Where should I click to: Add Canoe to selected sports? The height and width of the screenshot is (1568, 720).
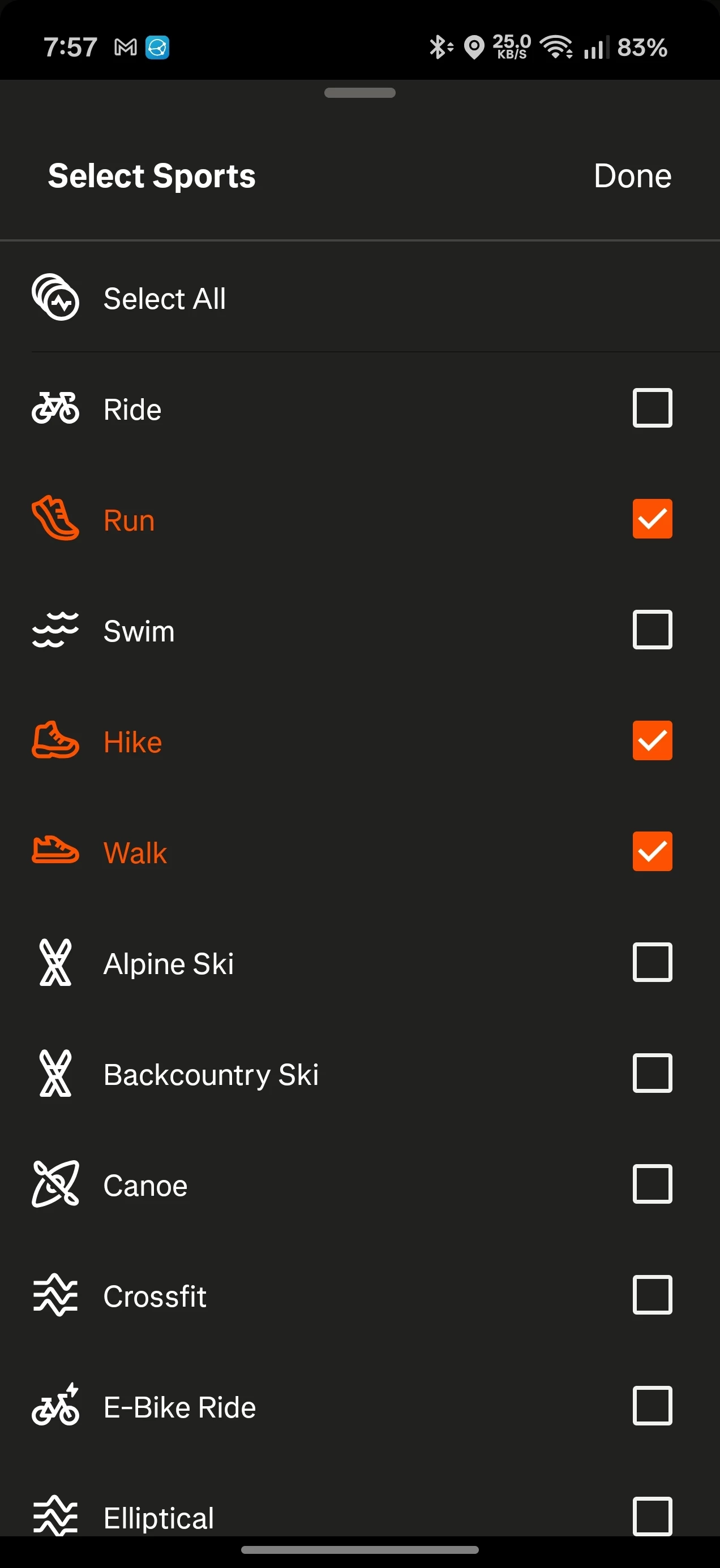652,1184
